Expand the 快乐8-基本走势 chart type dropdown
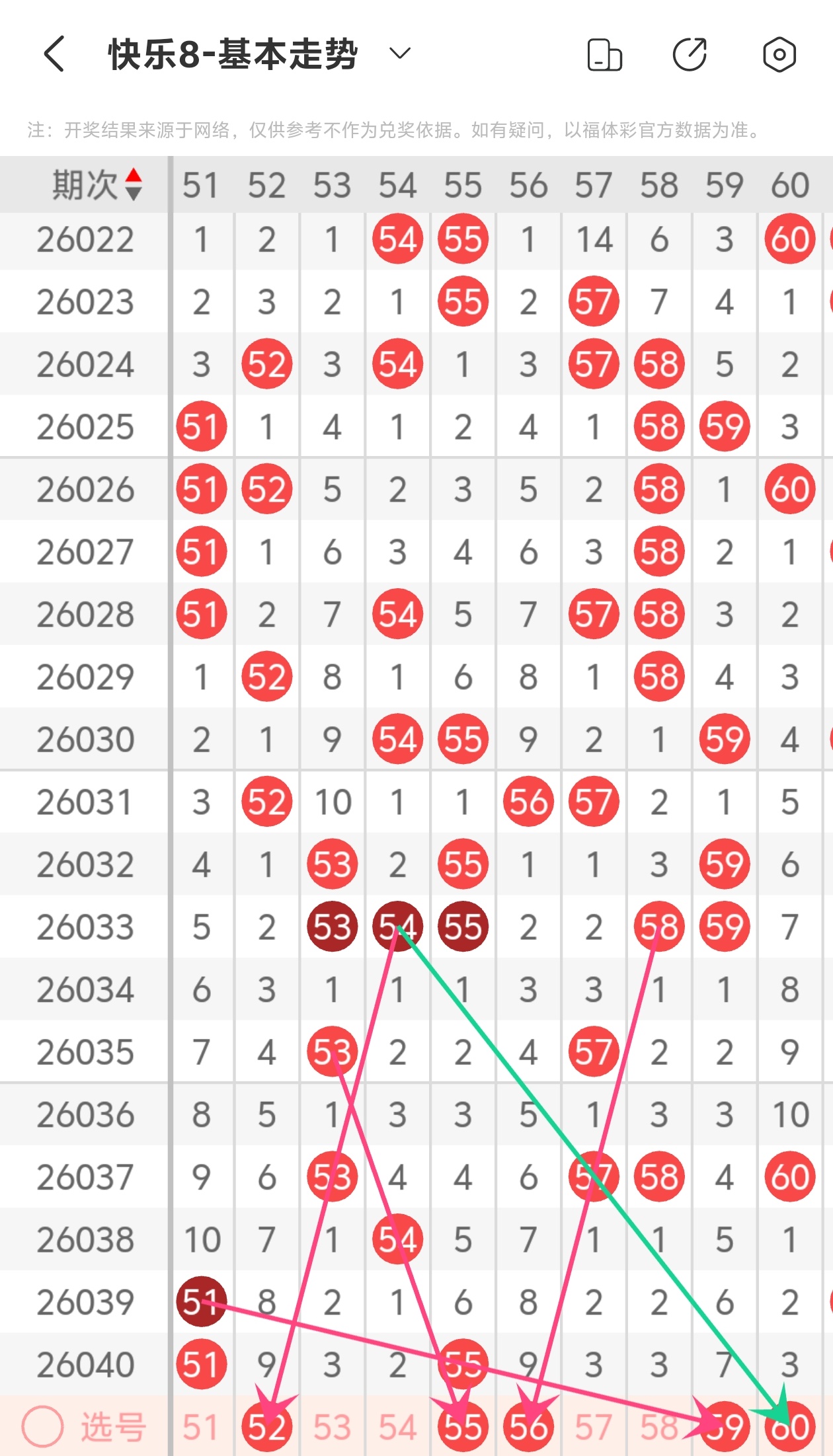The width and height of the screenshot is (833, 1456). click(400, 54)
